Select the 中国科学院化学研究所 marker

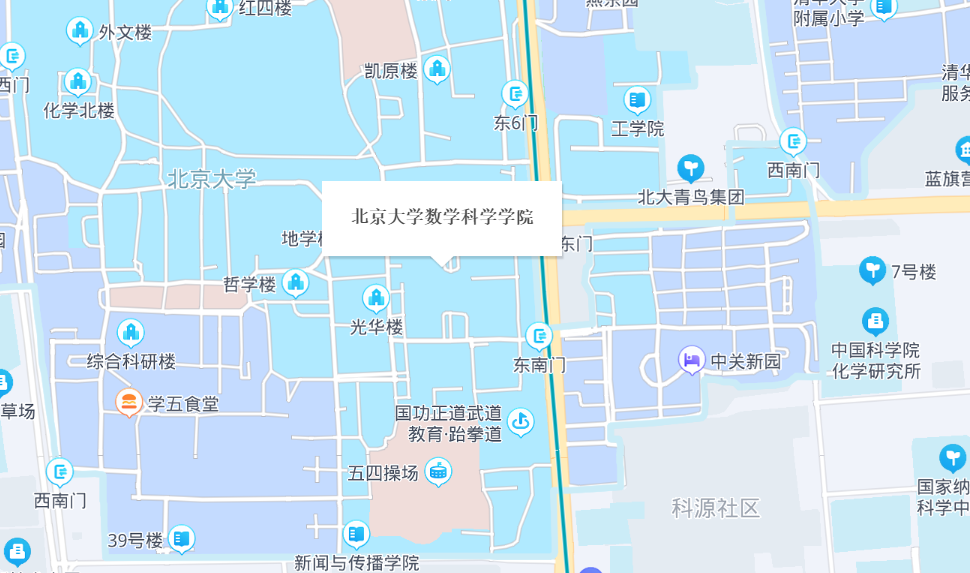coord(875,321)
